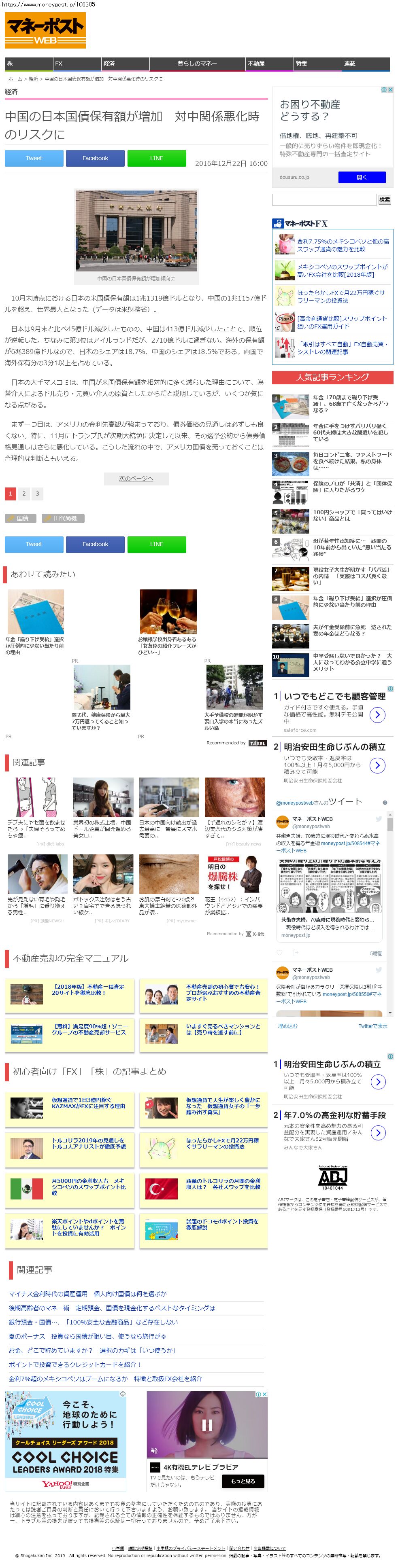Tap the 検索 search button
The height and width of the screenshot is (1568, 398).
tap(385, 200)
